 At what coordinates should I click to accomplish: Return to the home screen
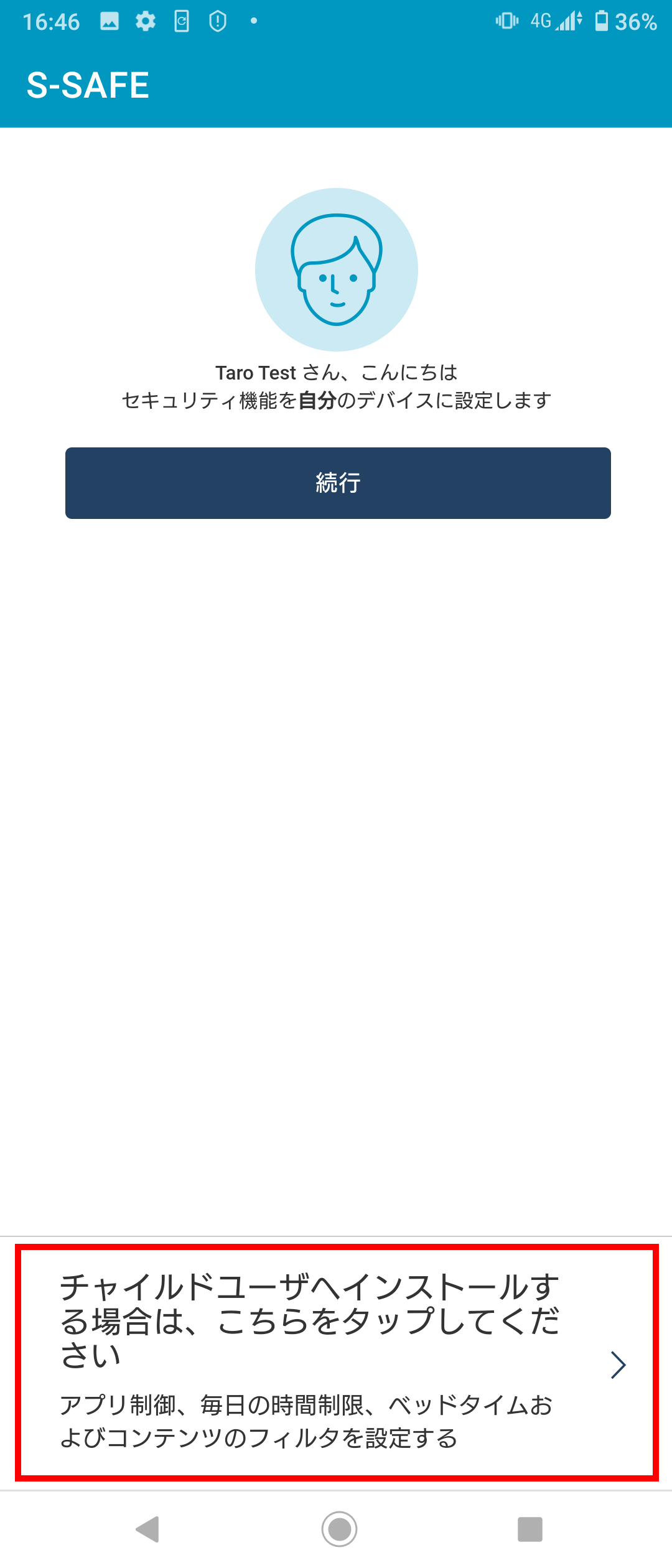pyautogui.click(x=339, y=1529)
